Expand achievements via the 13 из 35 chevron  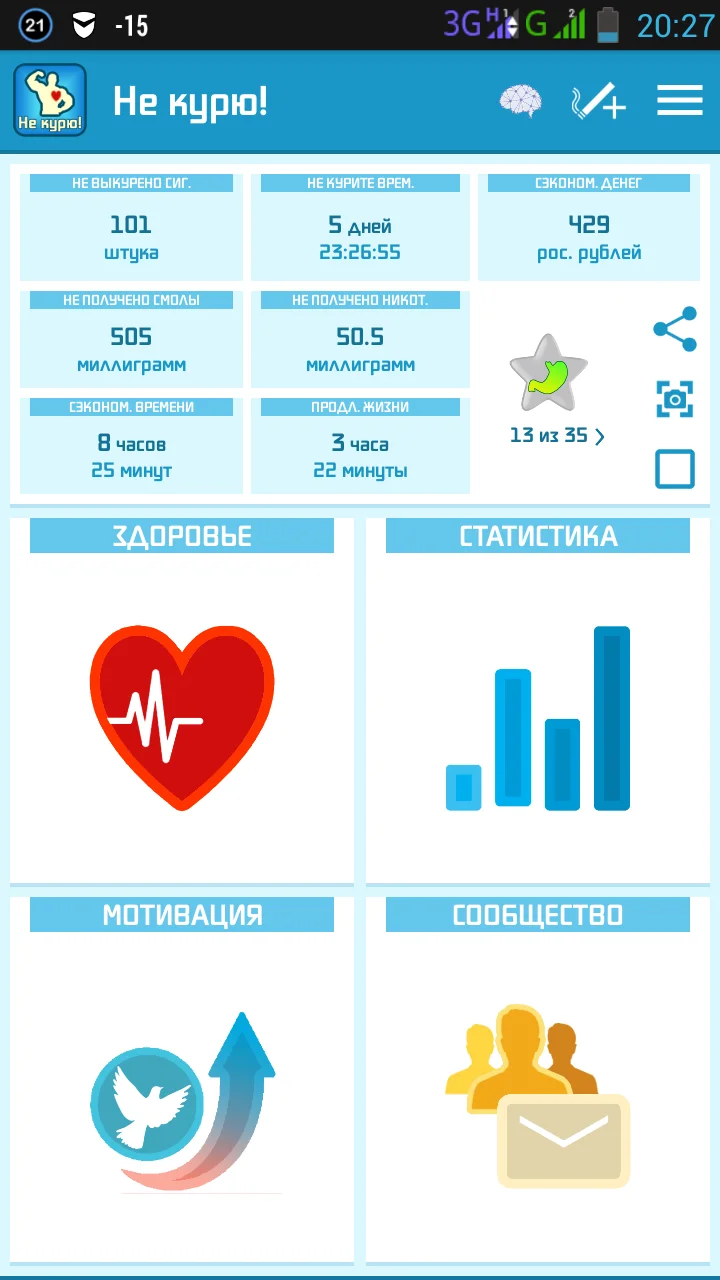557,436
